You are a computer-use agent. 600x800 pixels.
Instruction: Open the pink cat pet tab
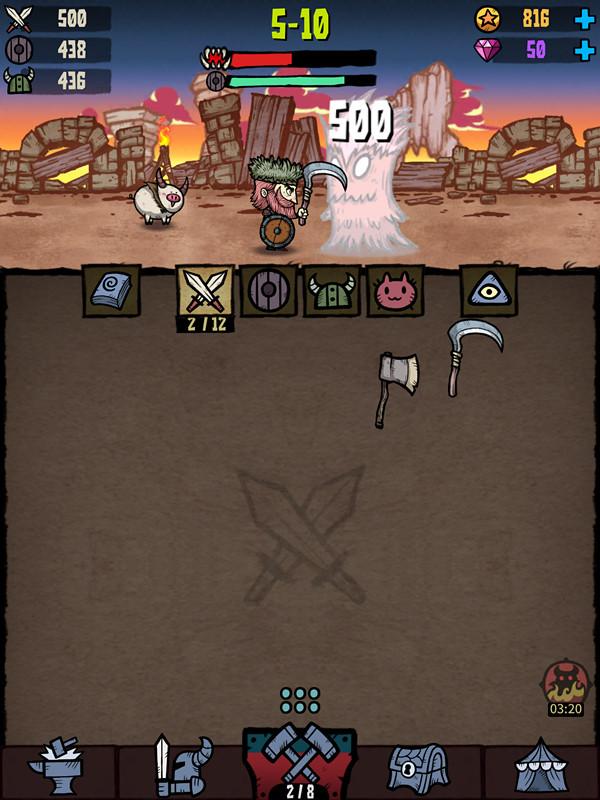tap(395, 291)
